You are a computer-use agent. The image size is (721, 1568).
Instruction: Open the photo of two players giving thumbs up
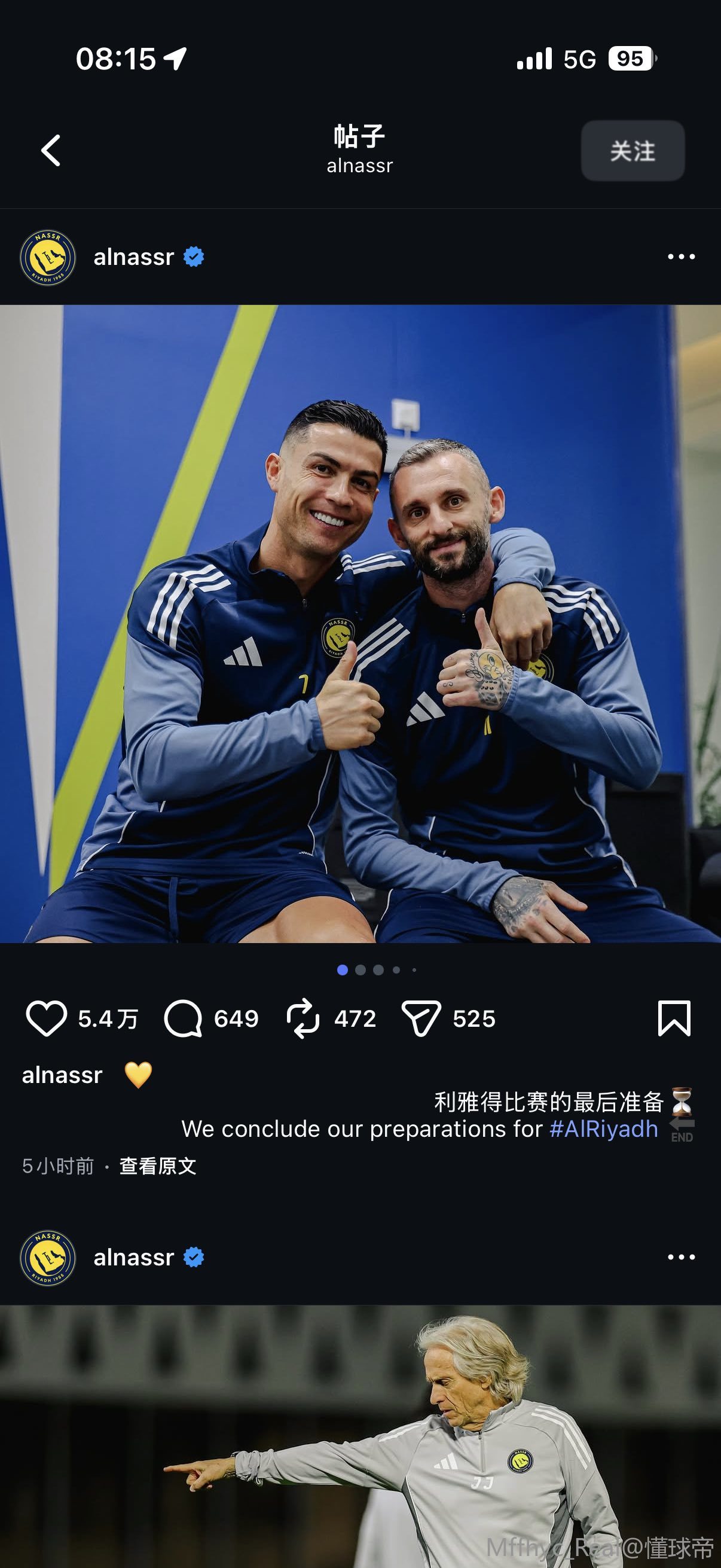(x=360, y=624)
